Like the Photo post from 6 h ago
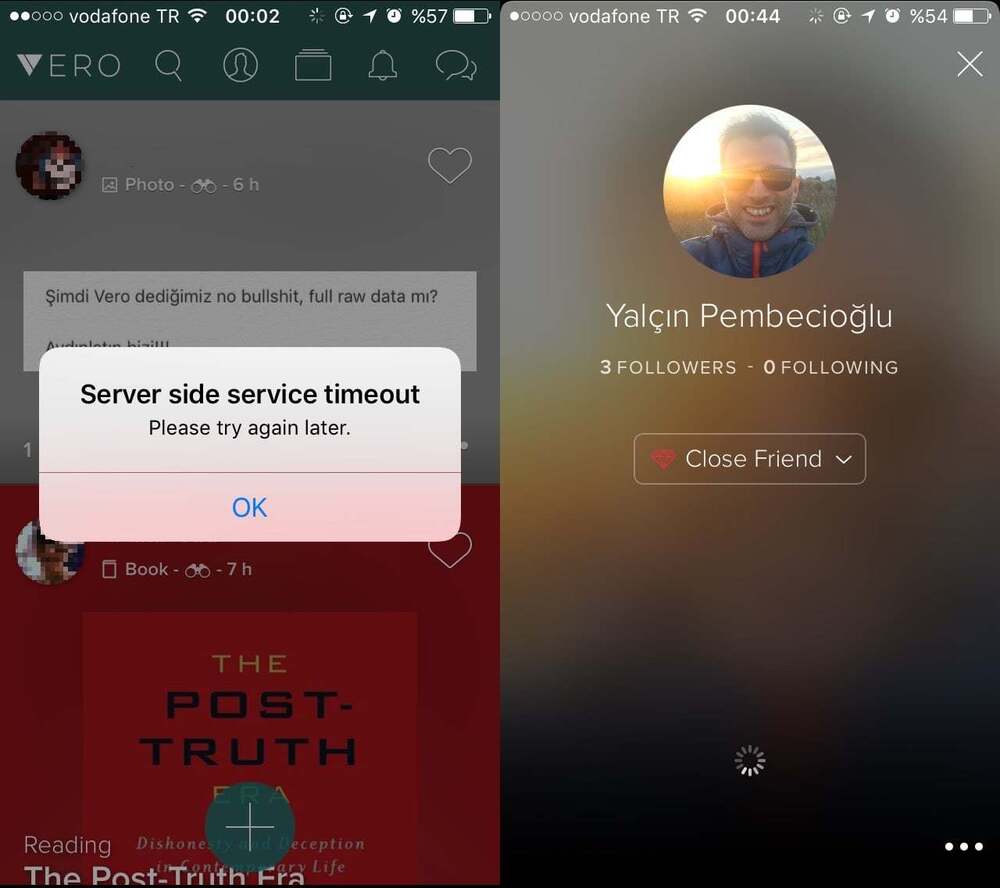 [x=449, y=165]
